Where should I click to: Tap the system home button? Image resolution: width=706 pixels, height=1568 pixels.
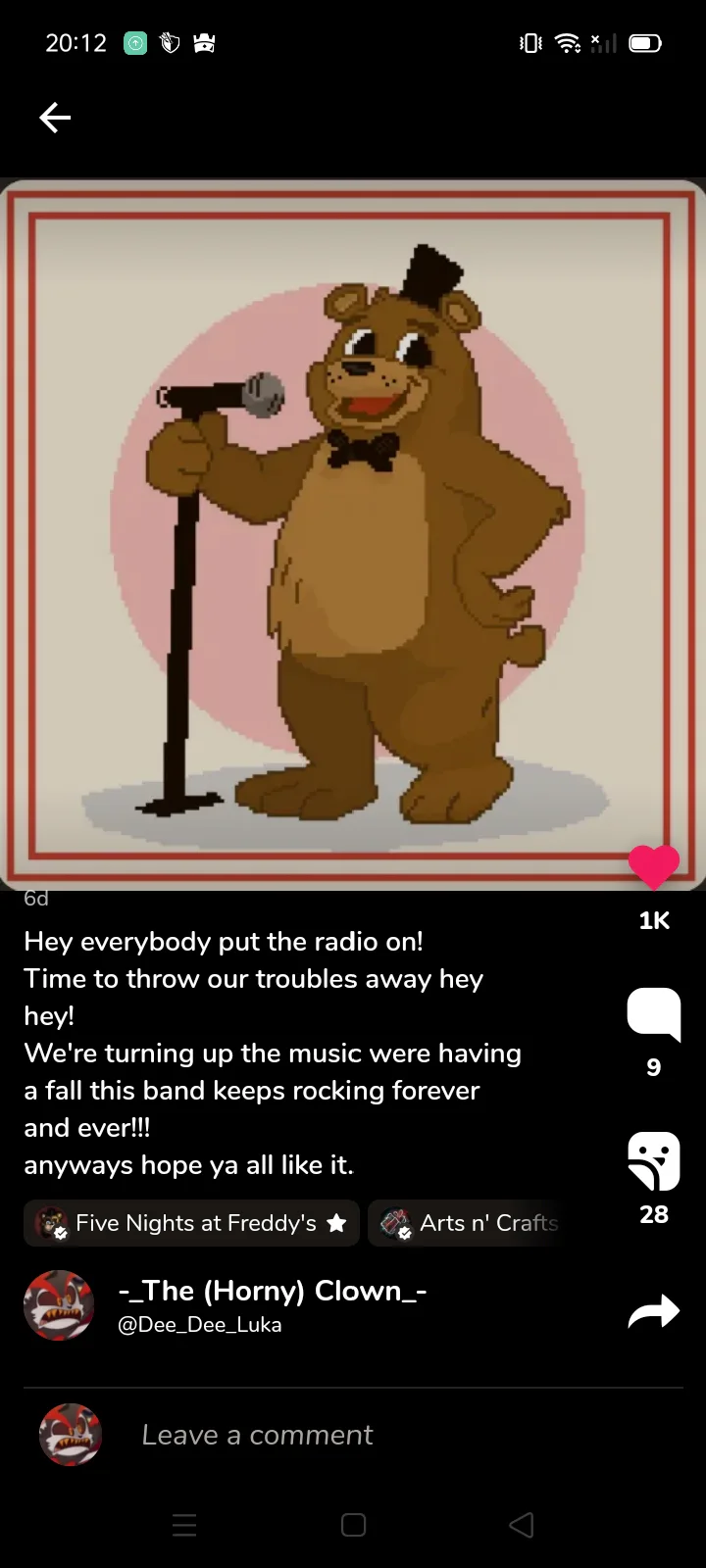[x=353, y=1525]
